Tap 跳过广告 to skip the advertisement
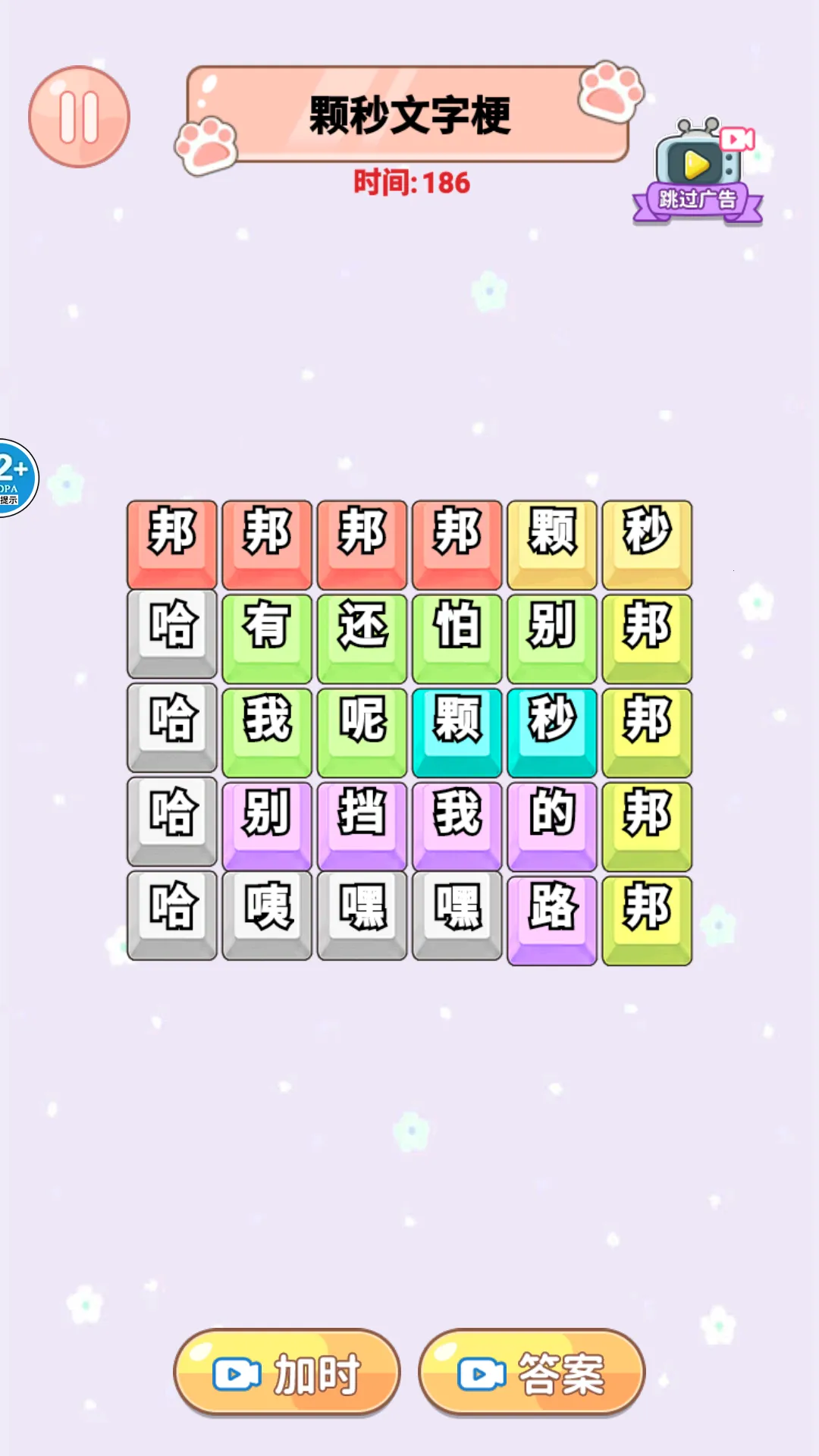The width and height of the screenshot is (819, 1456). tap(698, 199)
